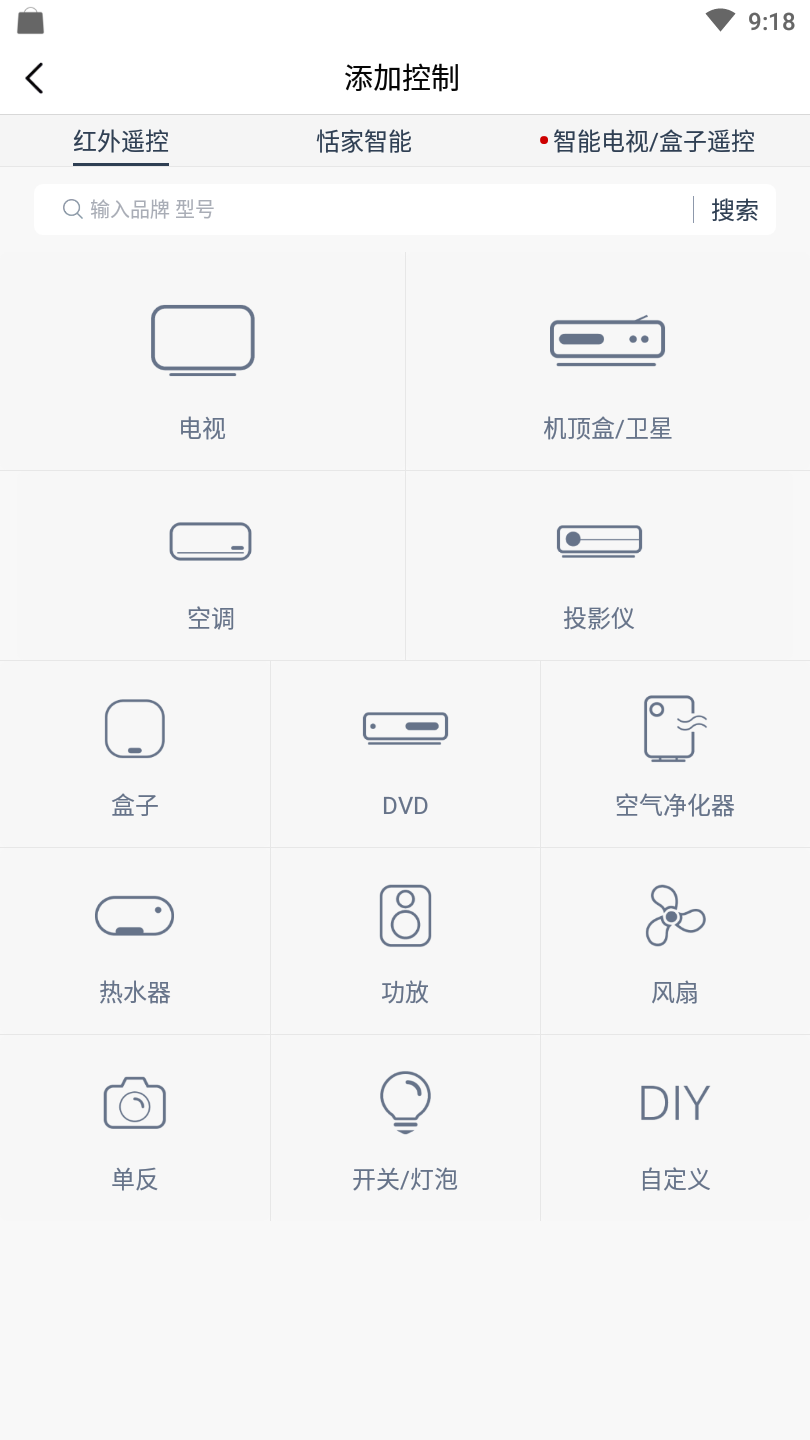Open the 空气净化器 category
The image size is (810, 1440).
pyautogui.click(x=675, y=754)
